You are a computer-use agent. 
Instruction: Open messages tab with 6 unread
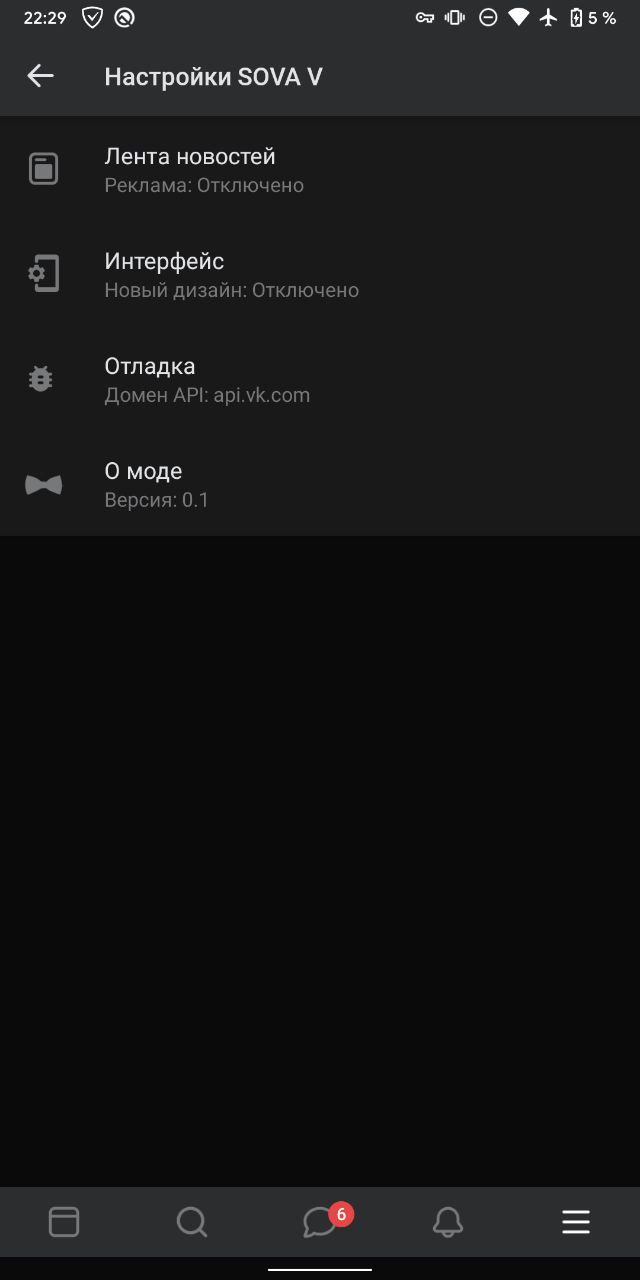320,1222
